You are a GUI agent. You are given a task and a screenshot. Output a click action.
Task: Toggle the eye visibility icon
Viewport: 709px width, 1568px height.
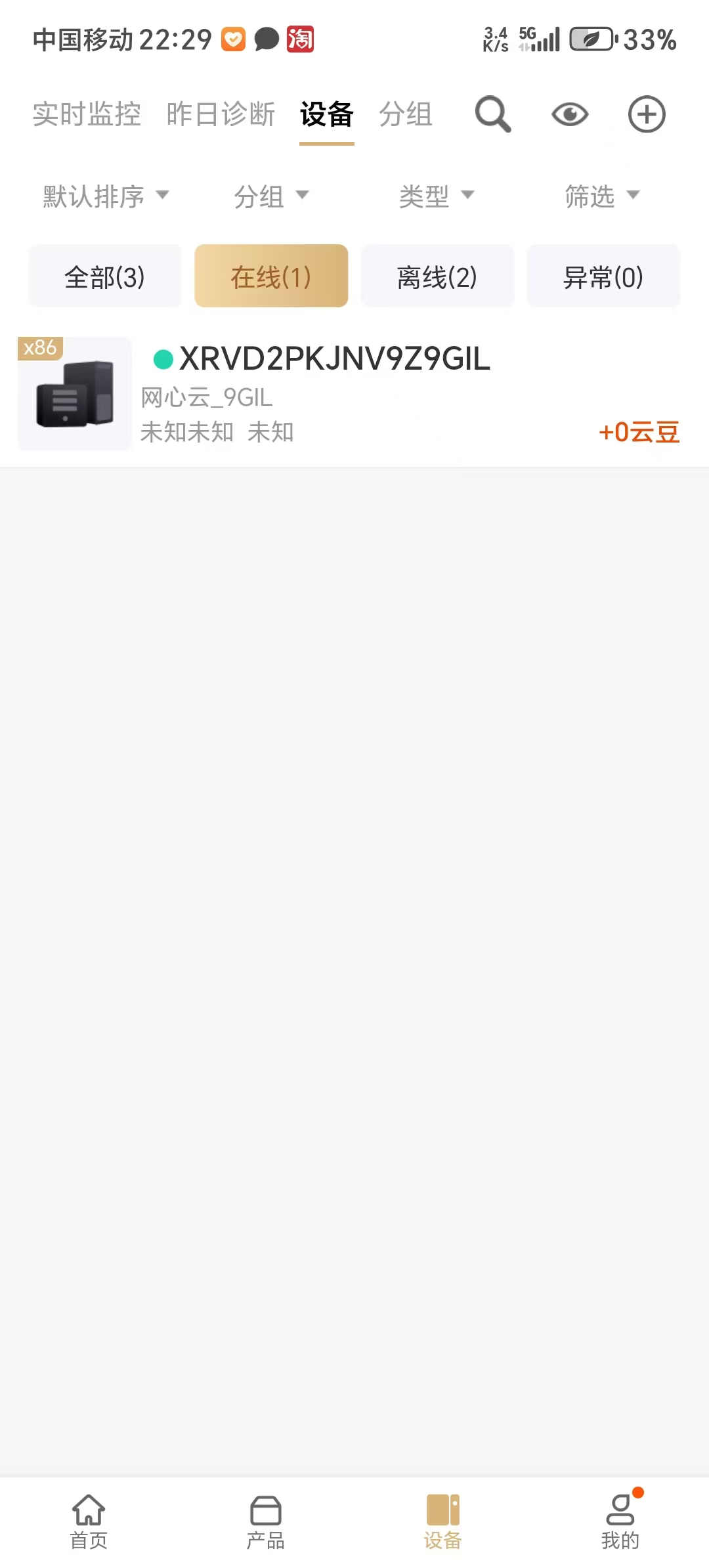point(570,114)
